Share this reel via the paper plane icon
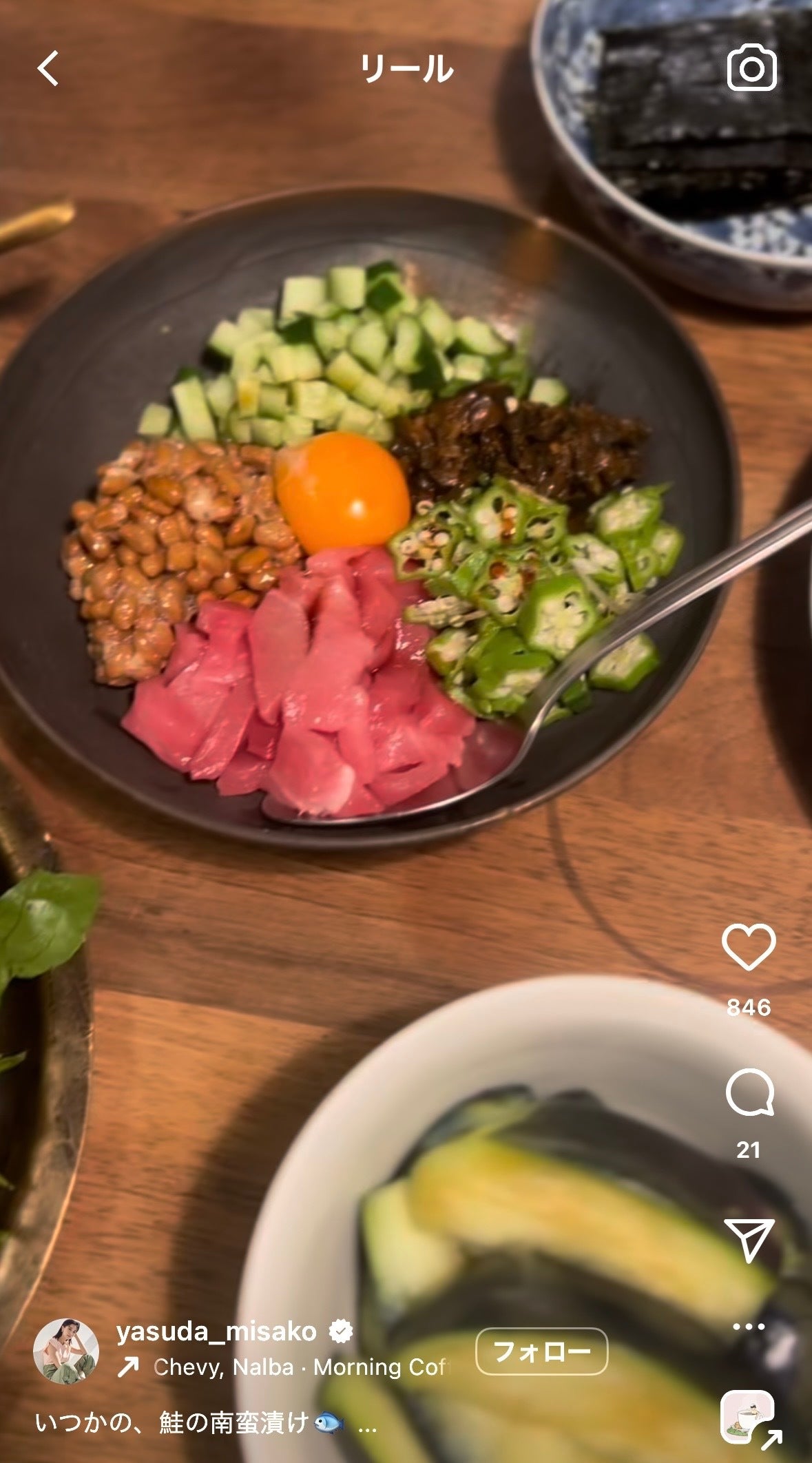Screen dimensions: 812x1463 pos(749,1241)
